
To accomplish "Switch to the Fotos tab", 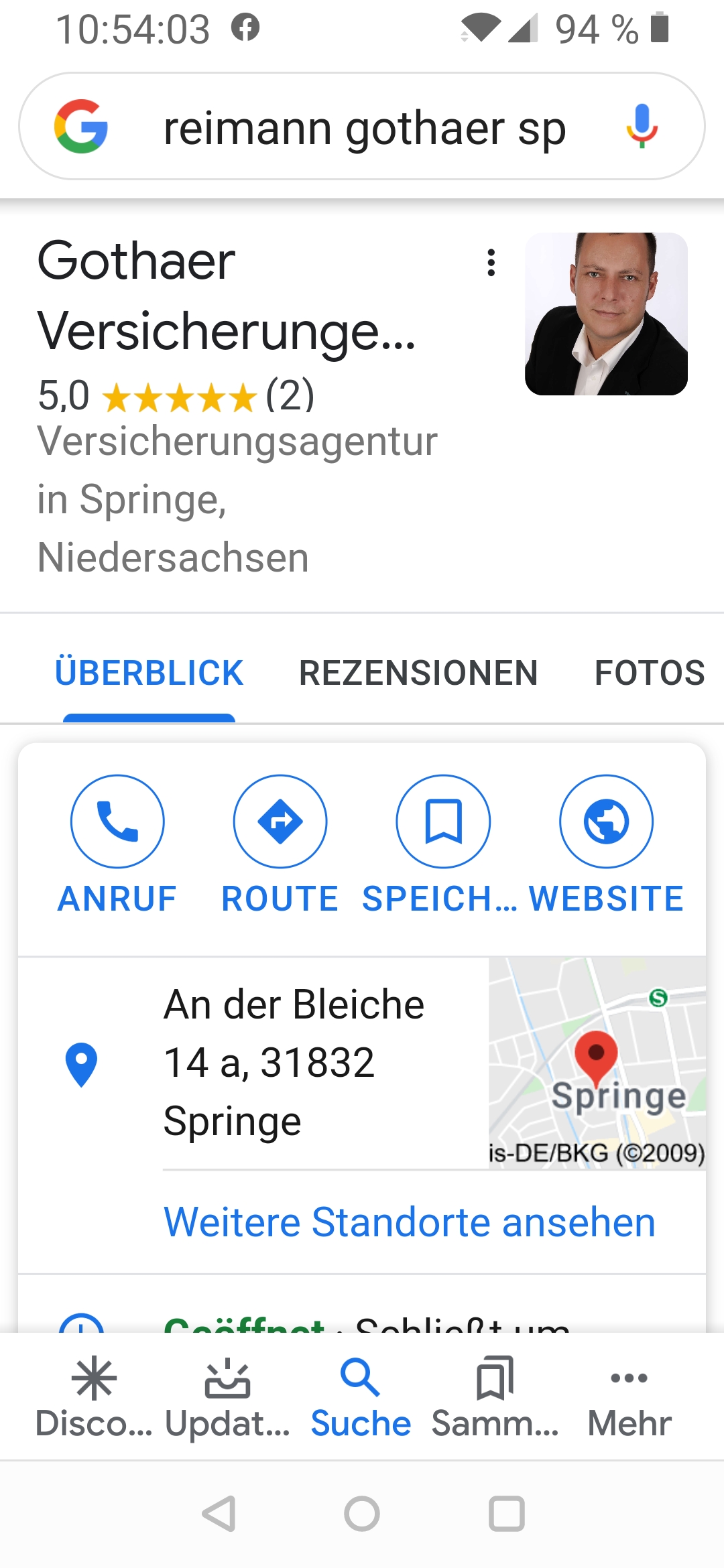I will [649, 673].
